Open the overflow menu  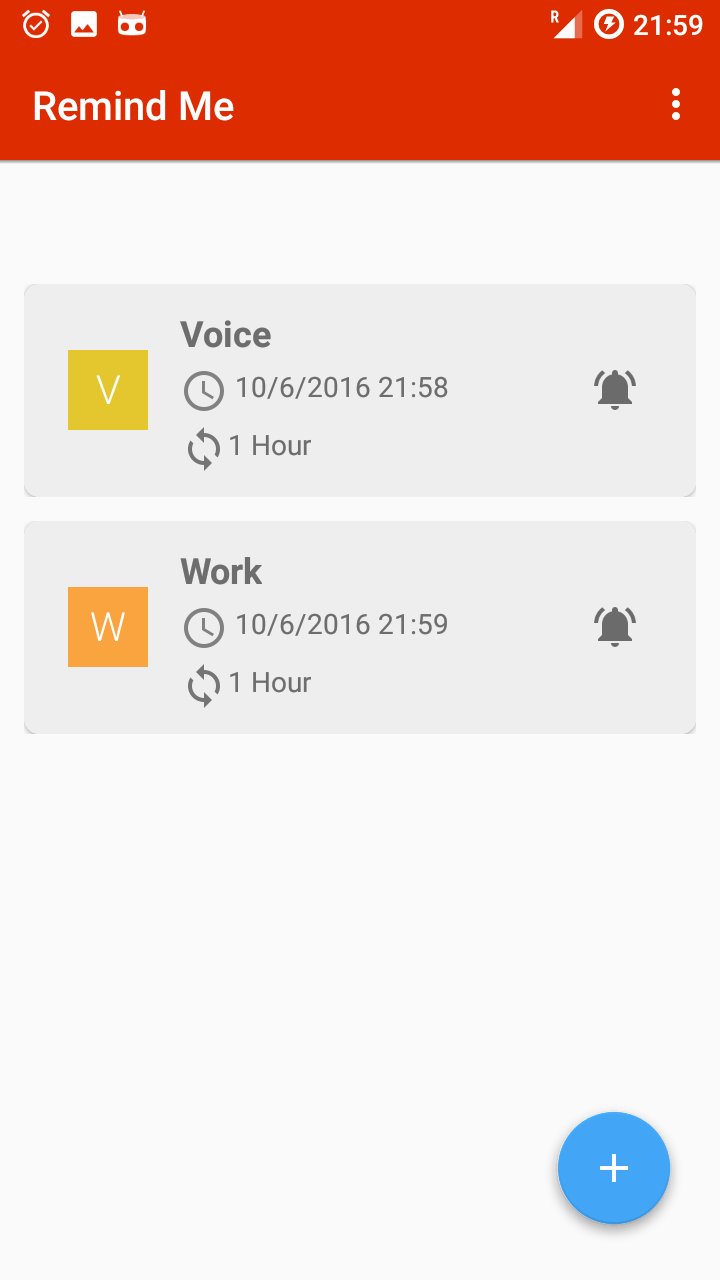tap(676, 105)
